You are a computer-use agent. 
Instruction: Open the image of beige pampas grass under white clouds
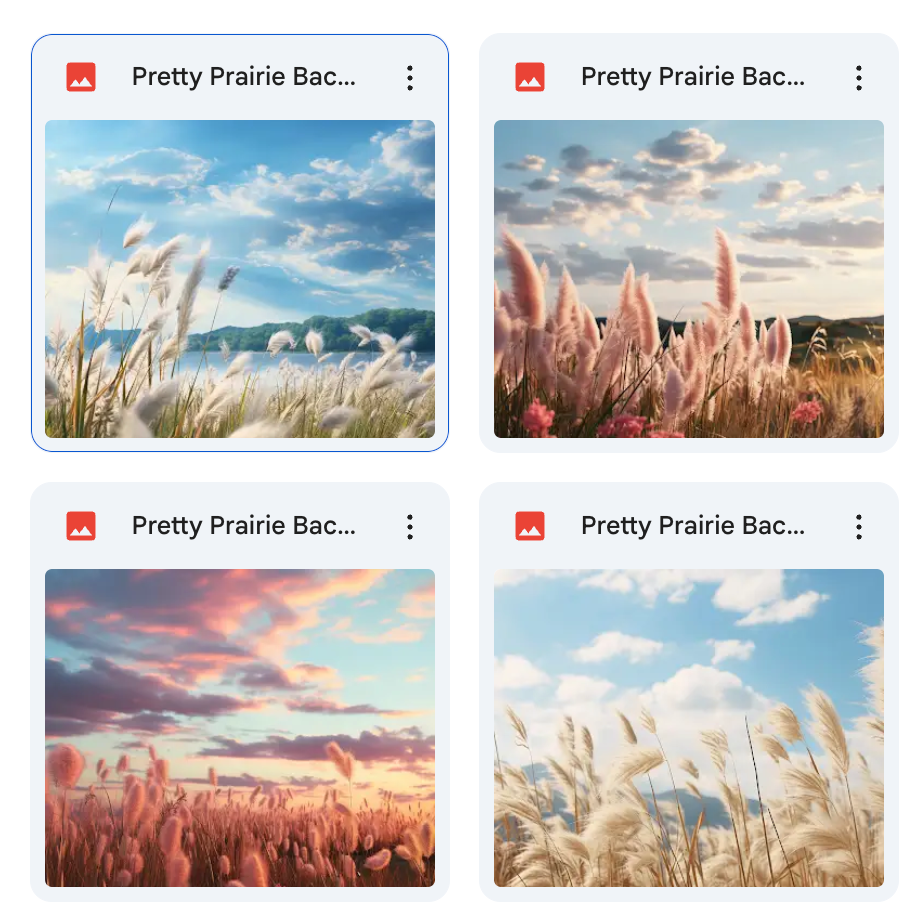coord(689,727)
